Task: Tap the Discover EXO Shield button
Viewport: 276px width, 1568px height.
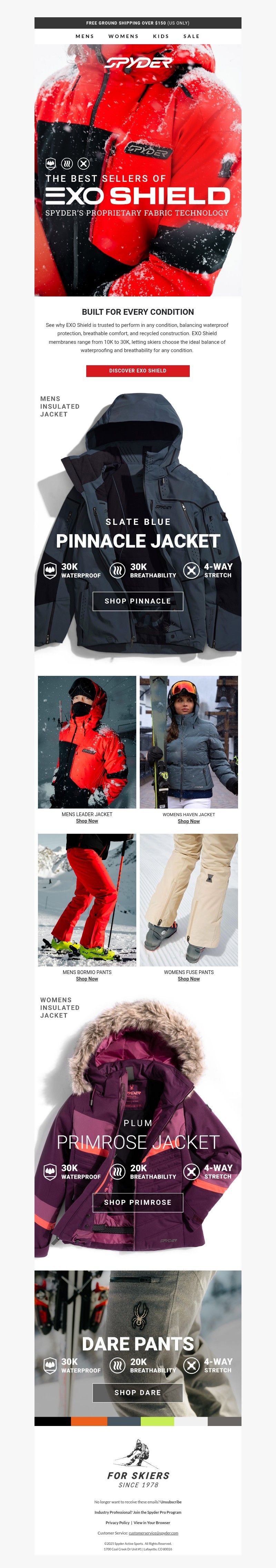Action: 137,371
